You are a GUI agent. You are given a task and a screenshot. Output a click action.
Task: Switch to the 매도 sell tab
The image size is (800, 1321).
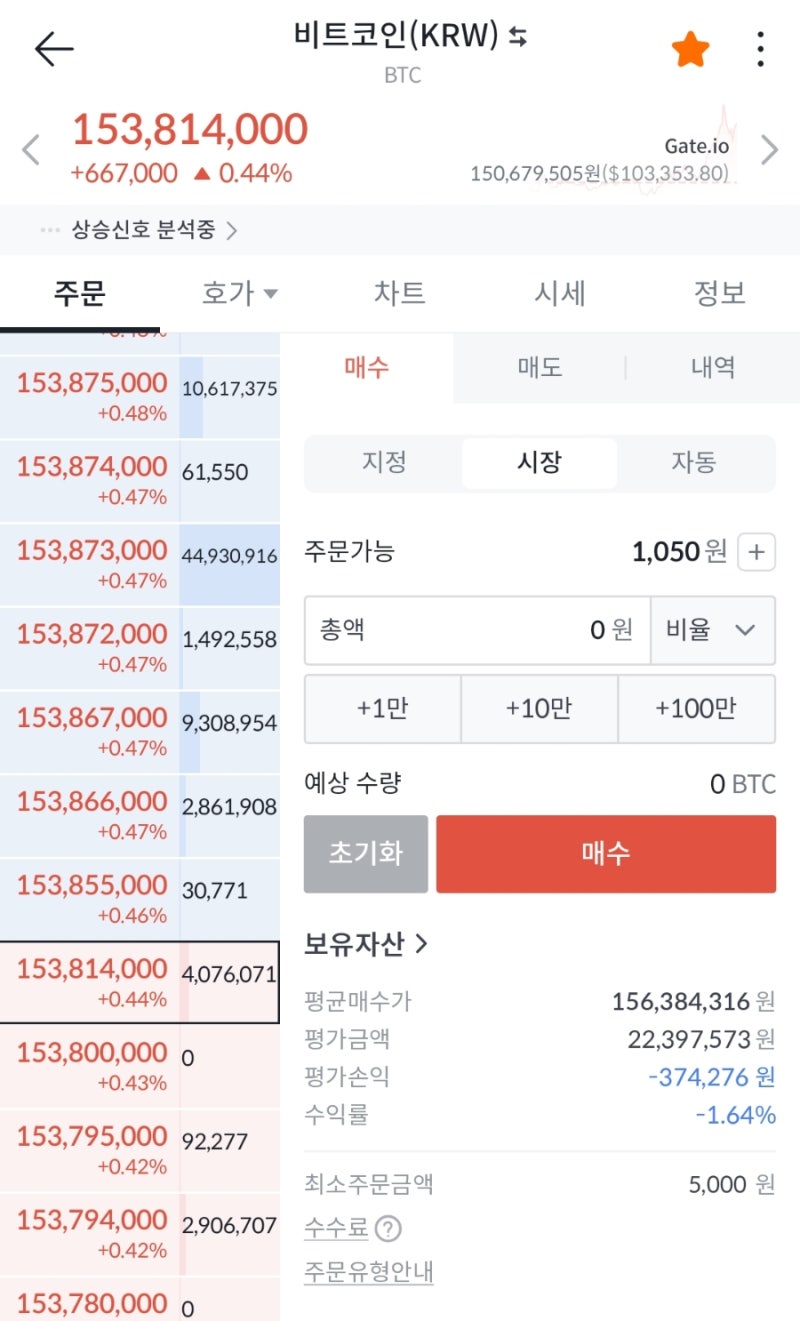[540, 368]
